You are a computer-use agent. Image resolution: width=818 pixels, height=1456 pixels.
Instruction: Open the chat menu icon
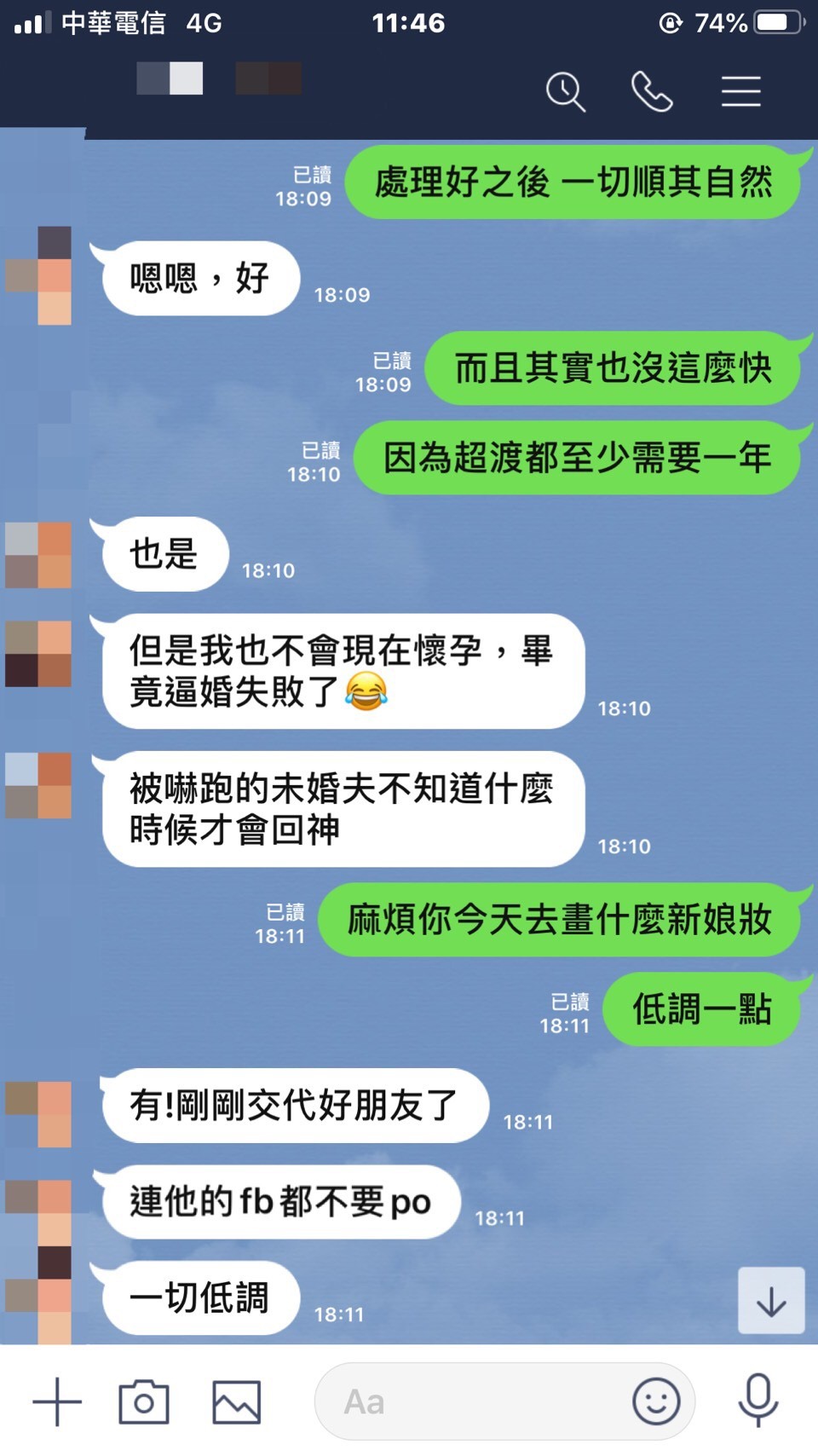click(740, 91)
